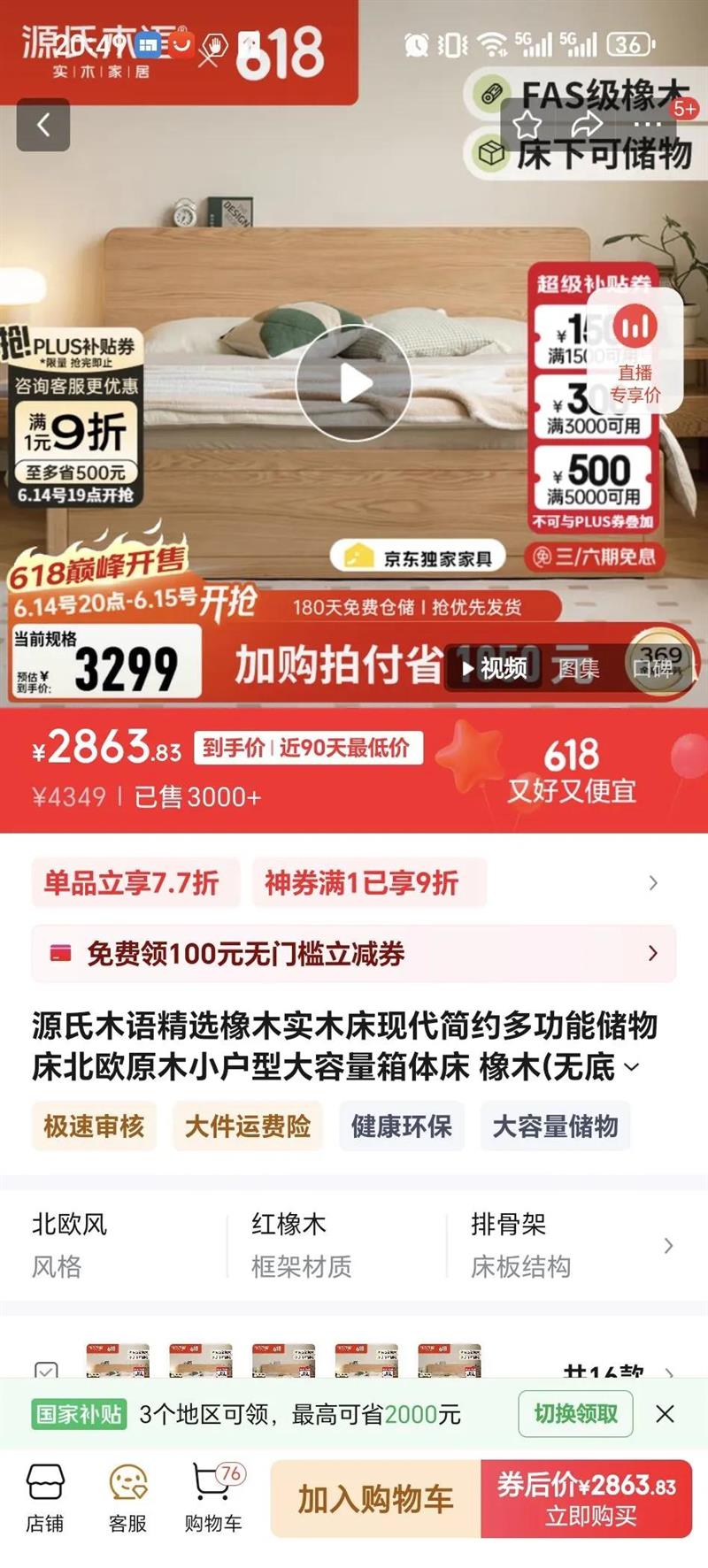The image size is (708, 1568).
Task: Switch to the 图集 media tab
Action: (x=580, y=668)
